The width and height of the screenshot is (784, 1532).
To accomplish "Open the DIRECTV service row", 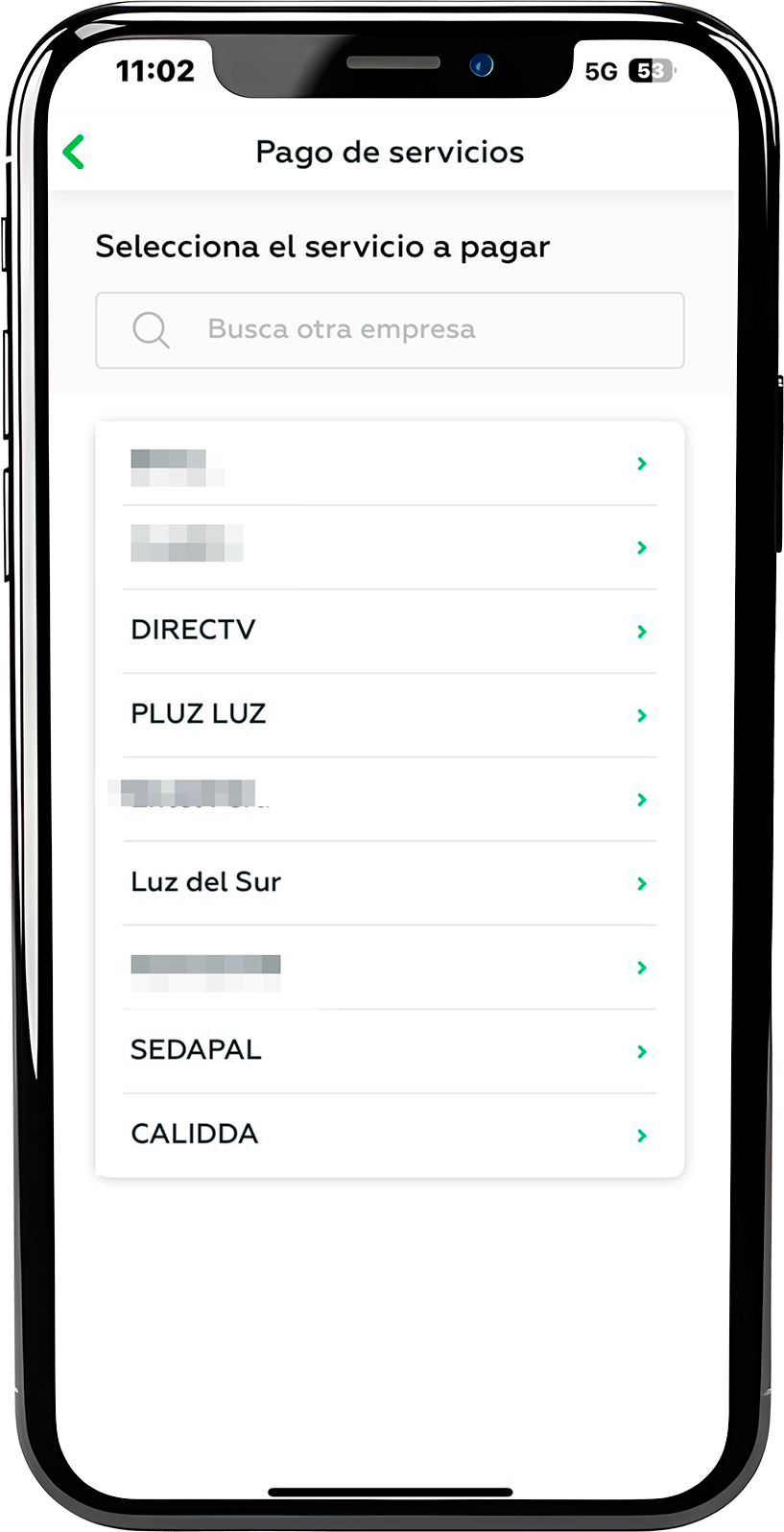I will point(390,631).
